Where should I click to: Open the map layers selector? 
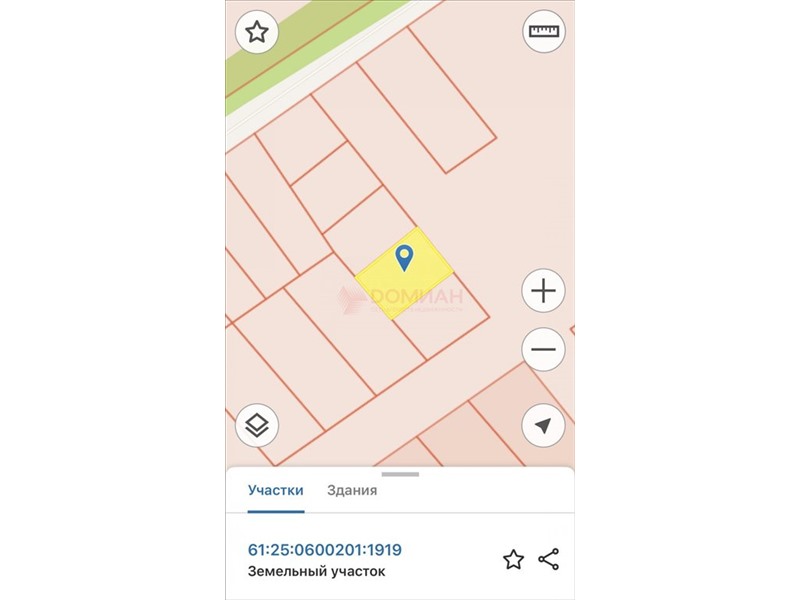(257, 426)
